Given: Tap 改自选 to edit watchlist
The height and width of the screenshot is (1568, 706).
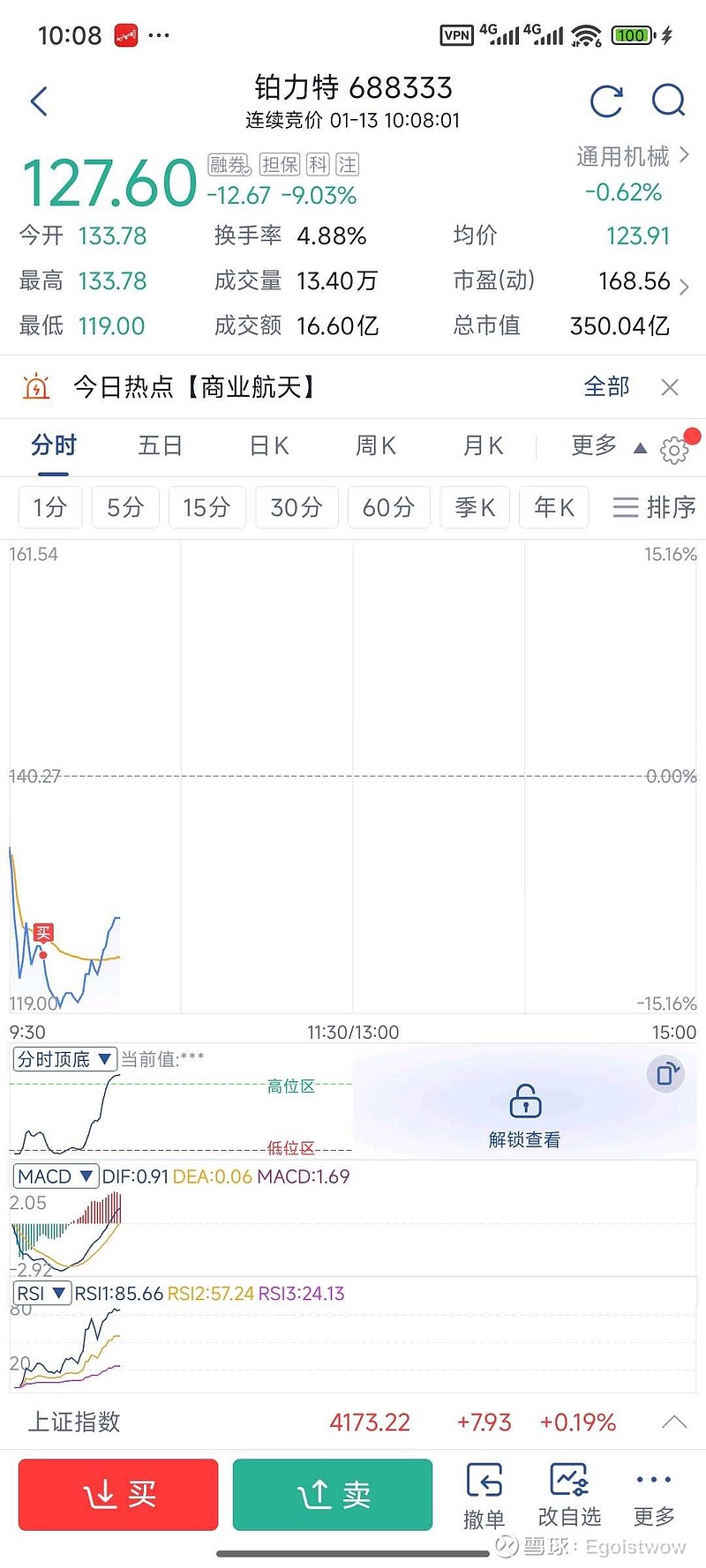Looking at the screenshot, I should (x=568, y=1495).
